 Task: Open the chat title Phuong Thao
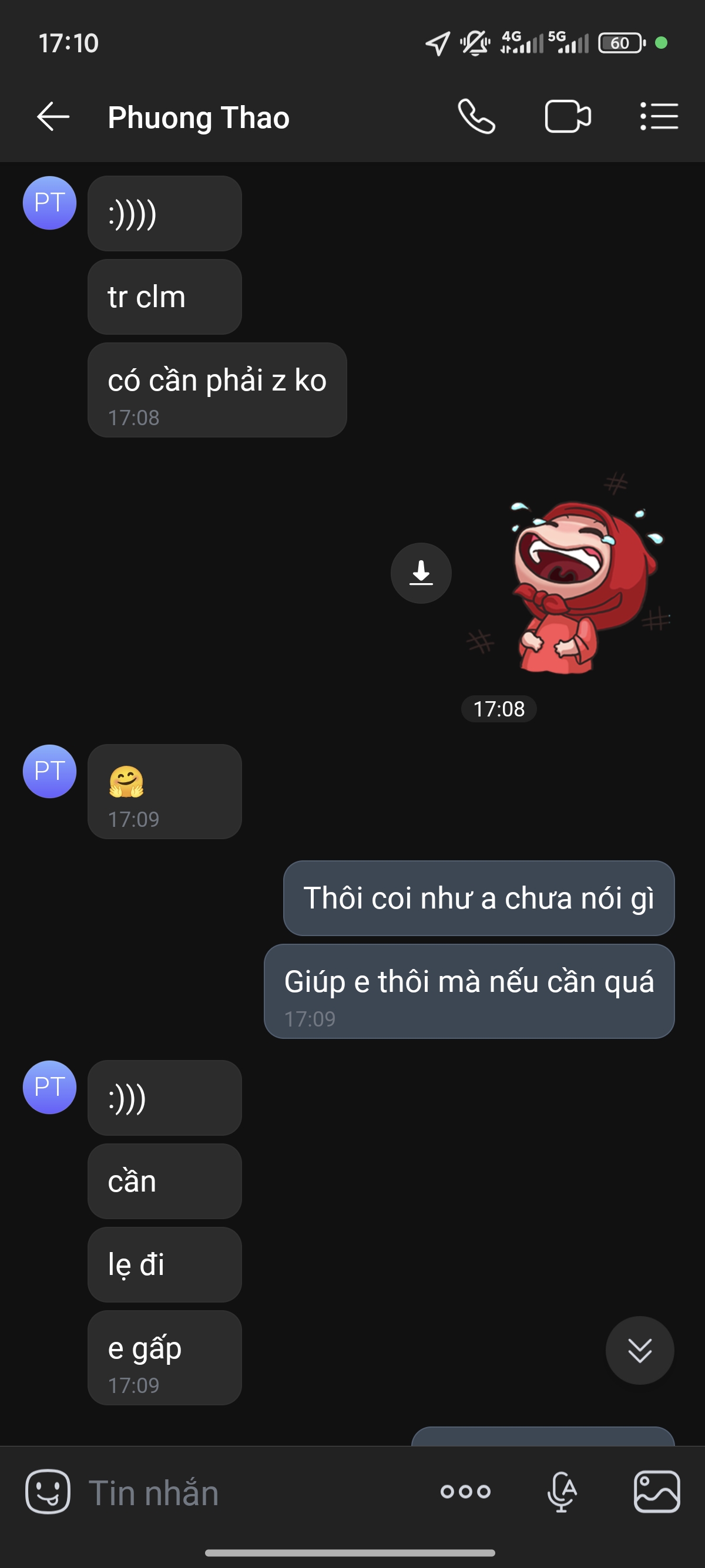tap(198, 117)
